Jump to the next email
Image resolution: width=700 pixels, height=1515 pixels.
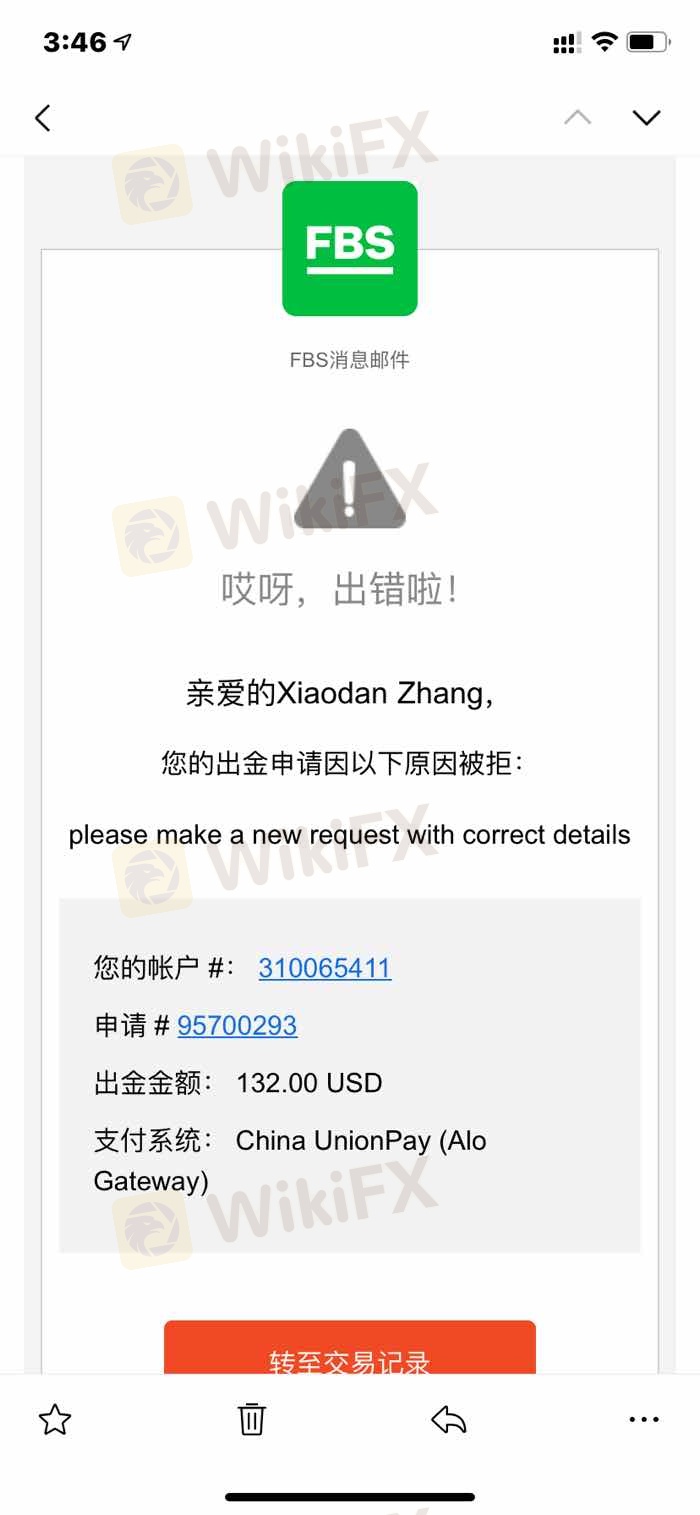pyautogui.click(x=647, y=118)
